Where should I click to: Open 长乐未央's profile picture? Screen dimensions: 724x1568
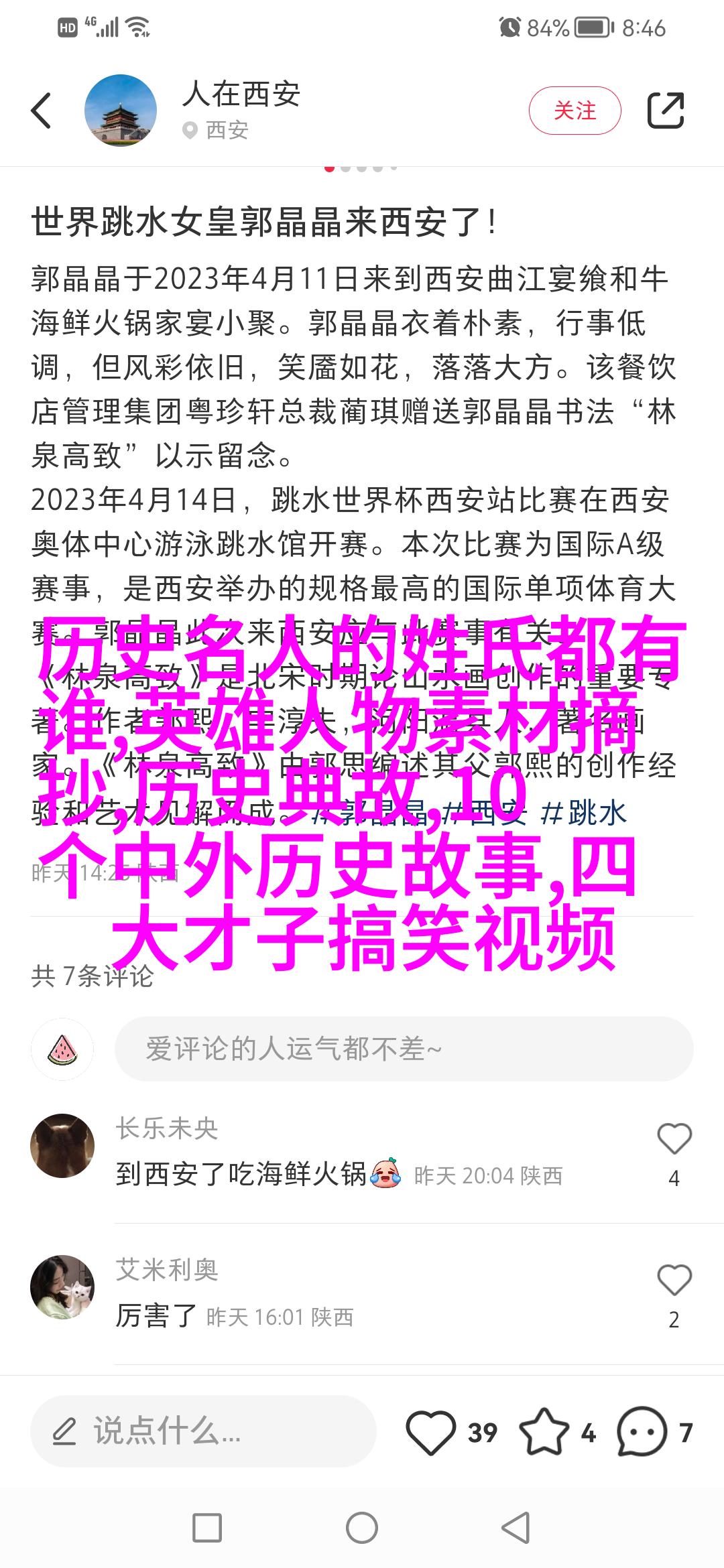[x=62, y=1146]
